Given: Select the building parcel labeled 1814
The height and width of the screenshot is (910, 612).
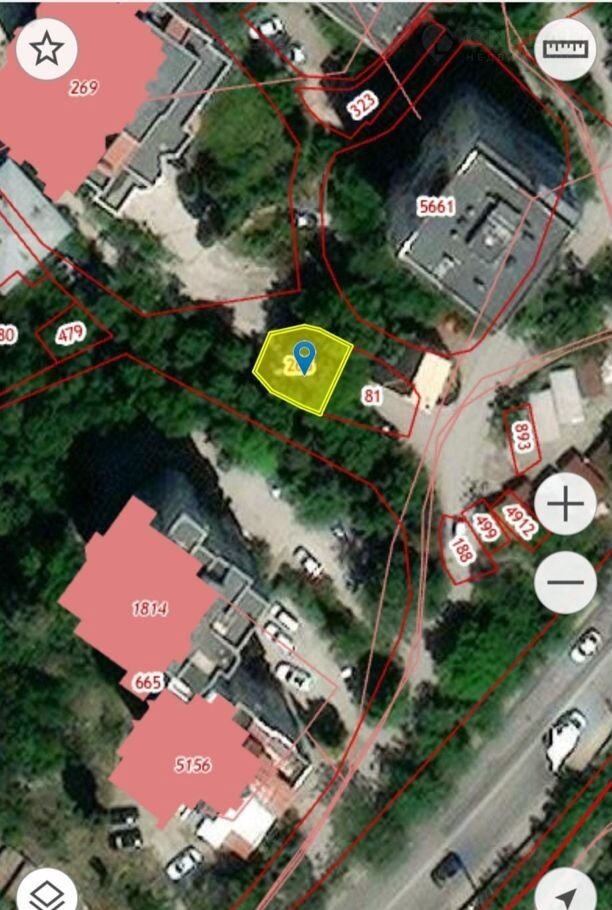Looking at the screenshot, I should point(150,607).
